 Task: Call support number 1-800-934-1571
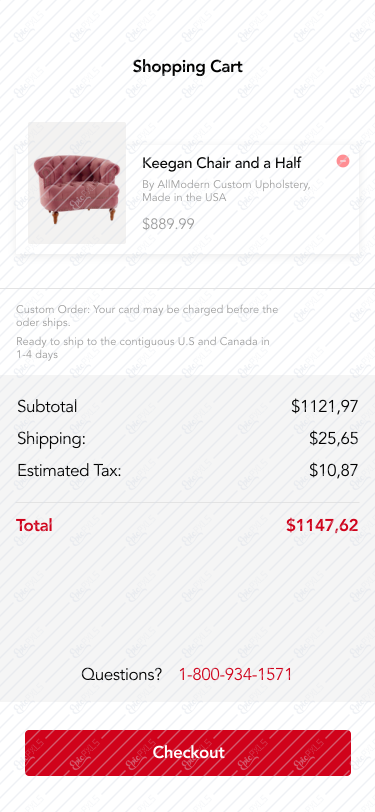(x=235, y=674)
